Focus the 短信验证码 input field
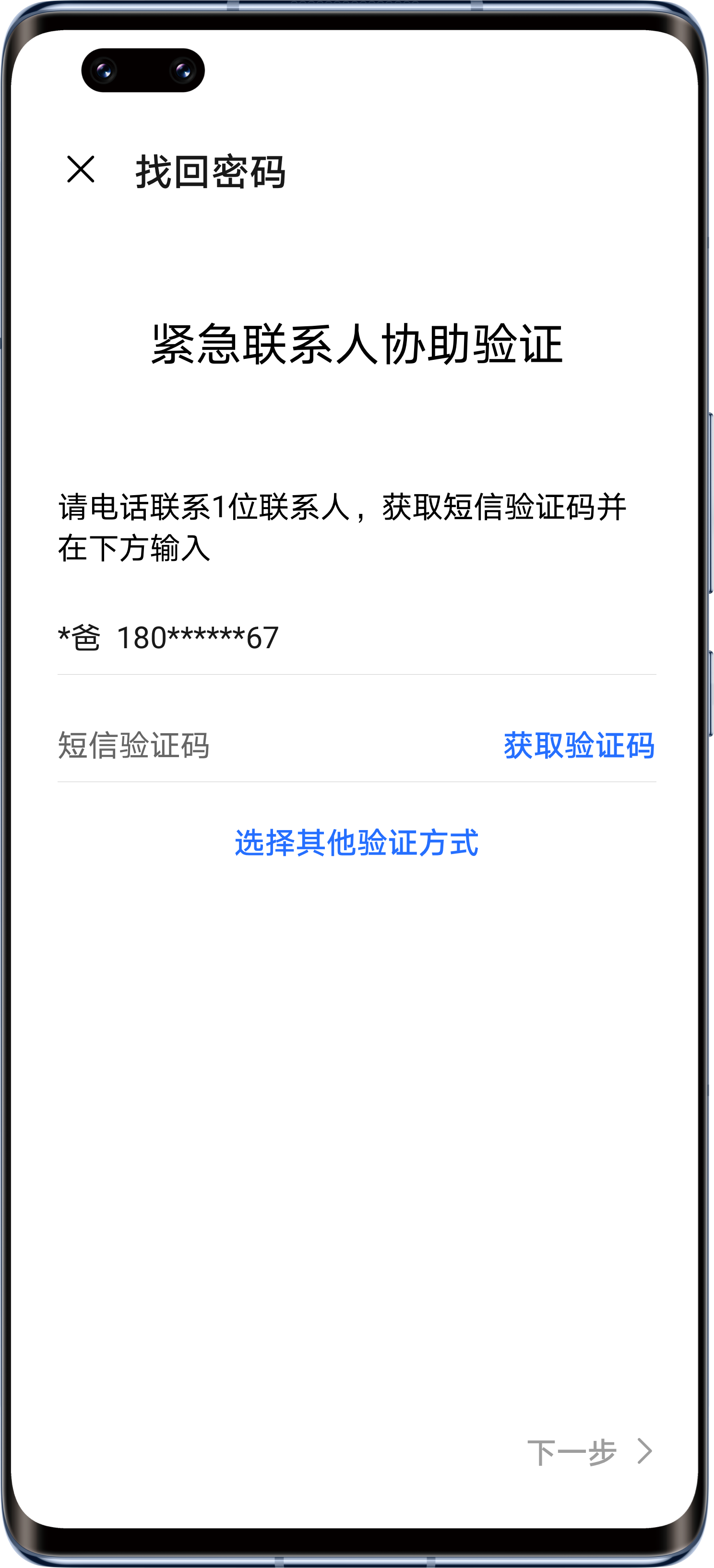The width and height of the screenshot is (714, 1568). click(243, 745)
